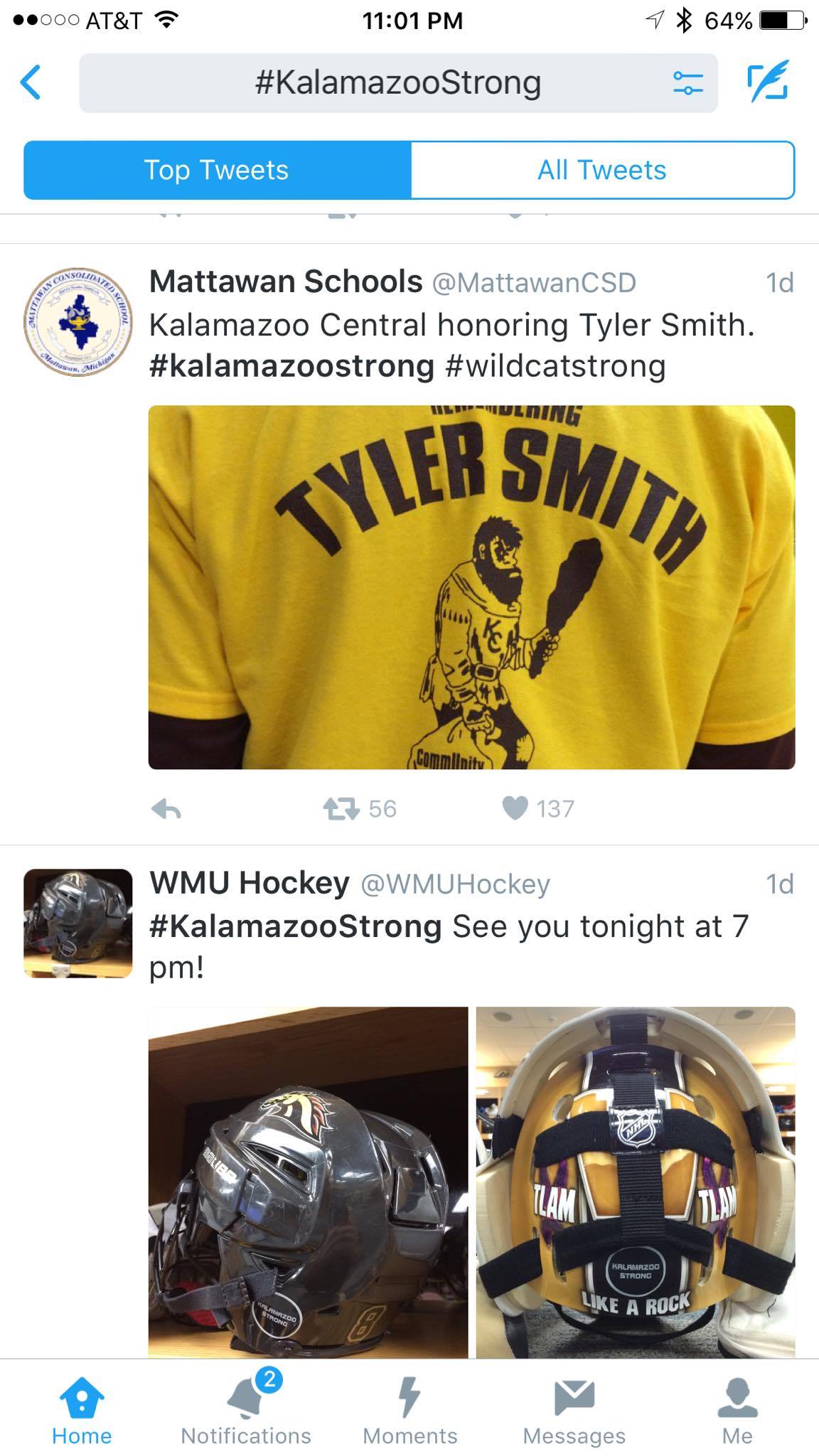The height and width of the screenshot is (1456, 819).
Task: Open the #wildcatstrong hashtag
Action: tap(555, 366)
